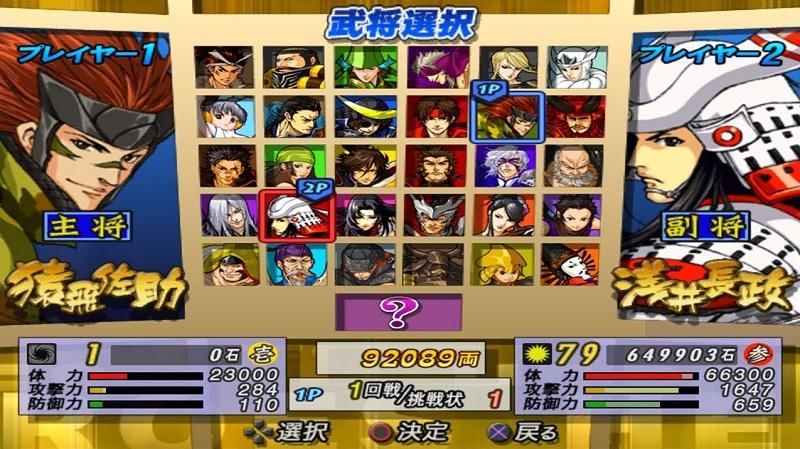
Task: Choose the 2P-highlighted white-helmet warrior portrait
Action: click(294, 214)
